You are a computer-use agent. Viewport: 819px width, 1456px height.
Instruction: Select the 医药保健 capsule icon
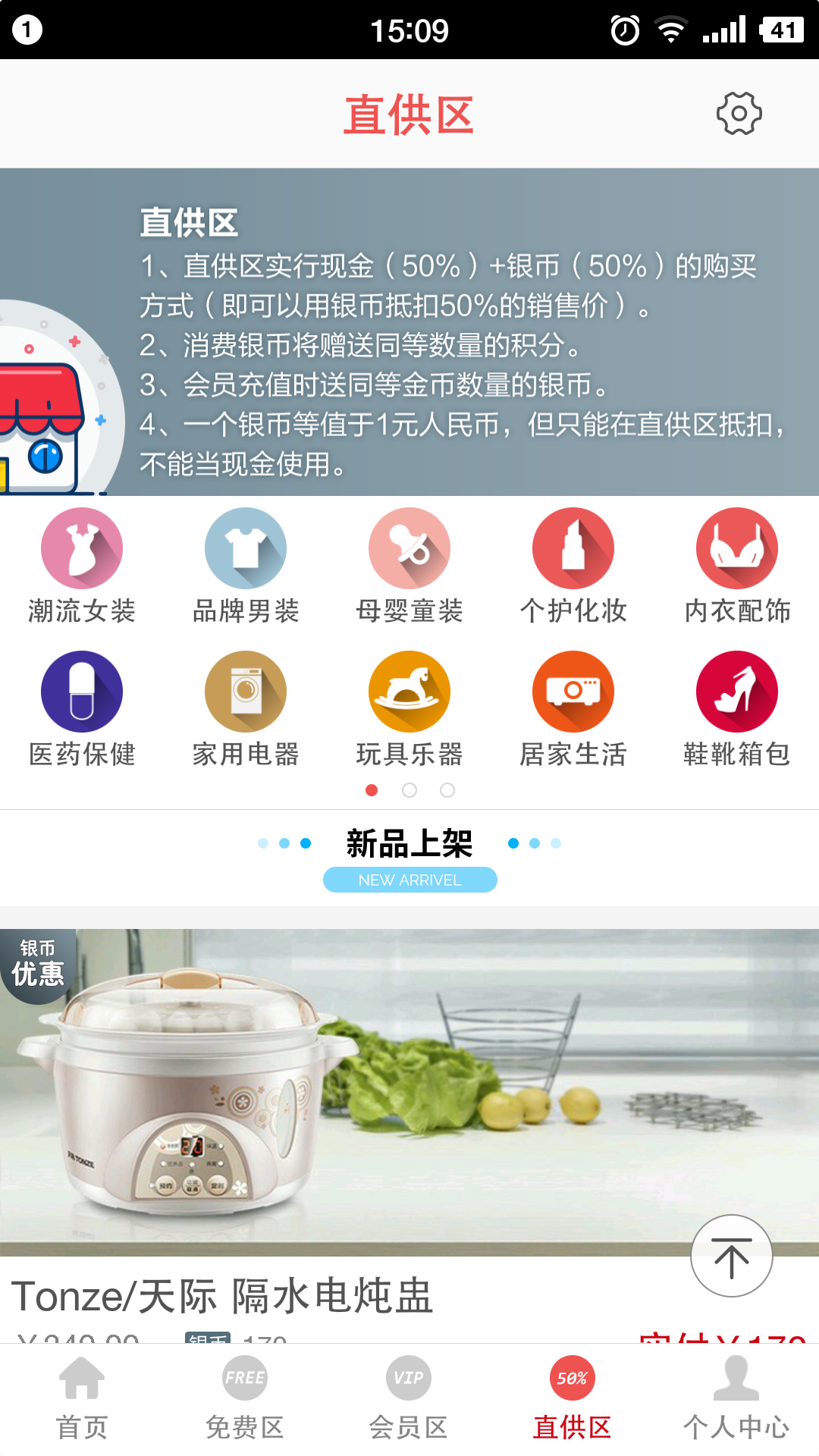81,691
